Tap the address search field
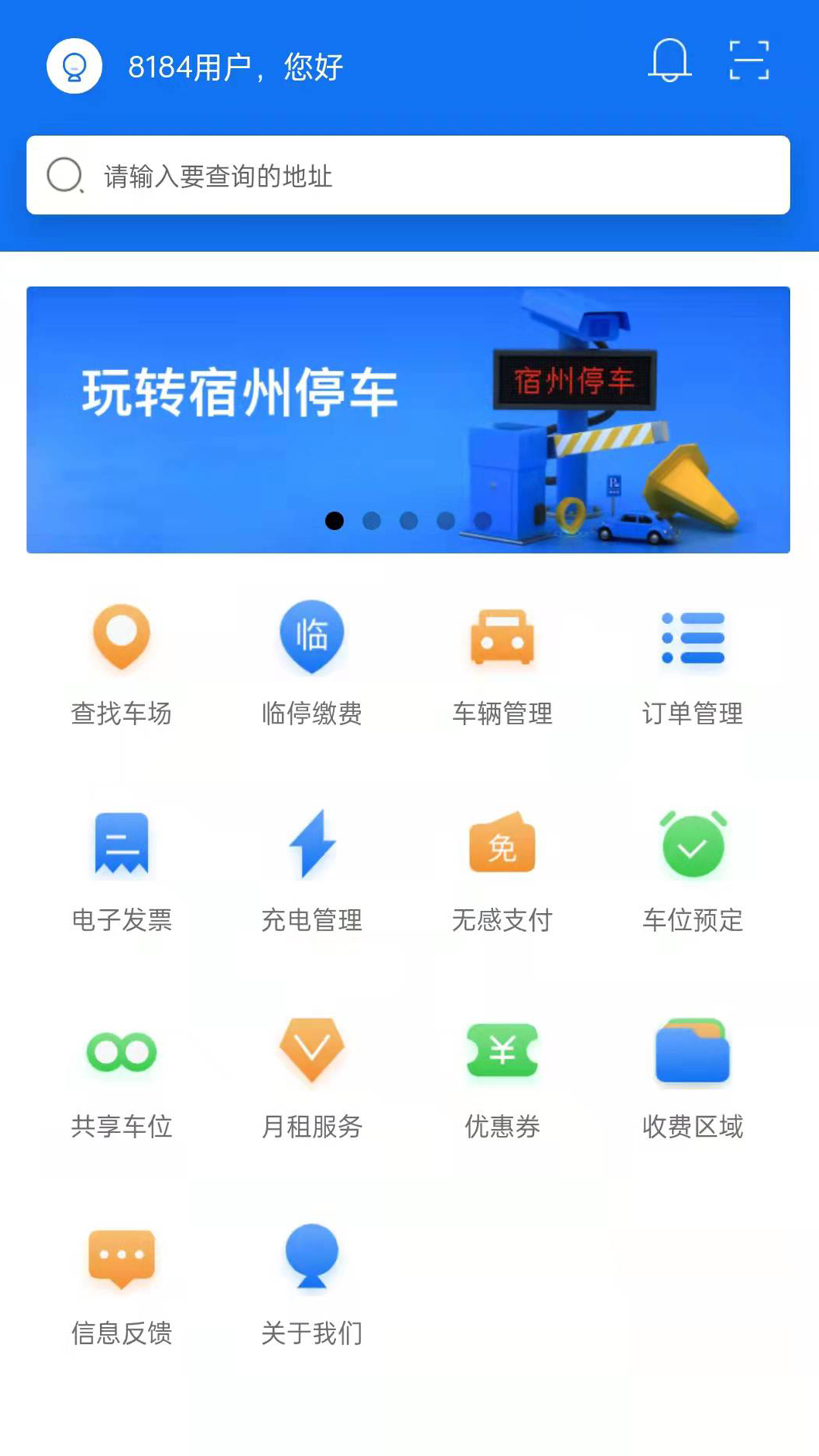Screen dimensions: 819x1456 (x=408, y=175)
